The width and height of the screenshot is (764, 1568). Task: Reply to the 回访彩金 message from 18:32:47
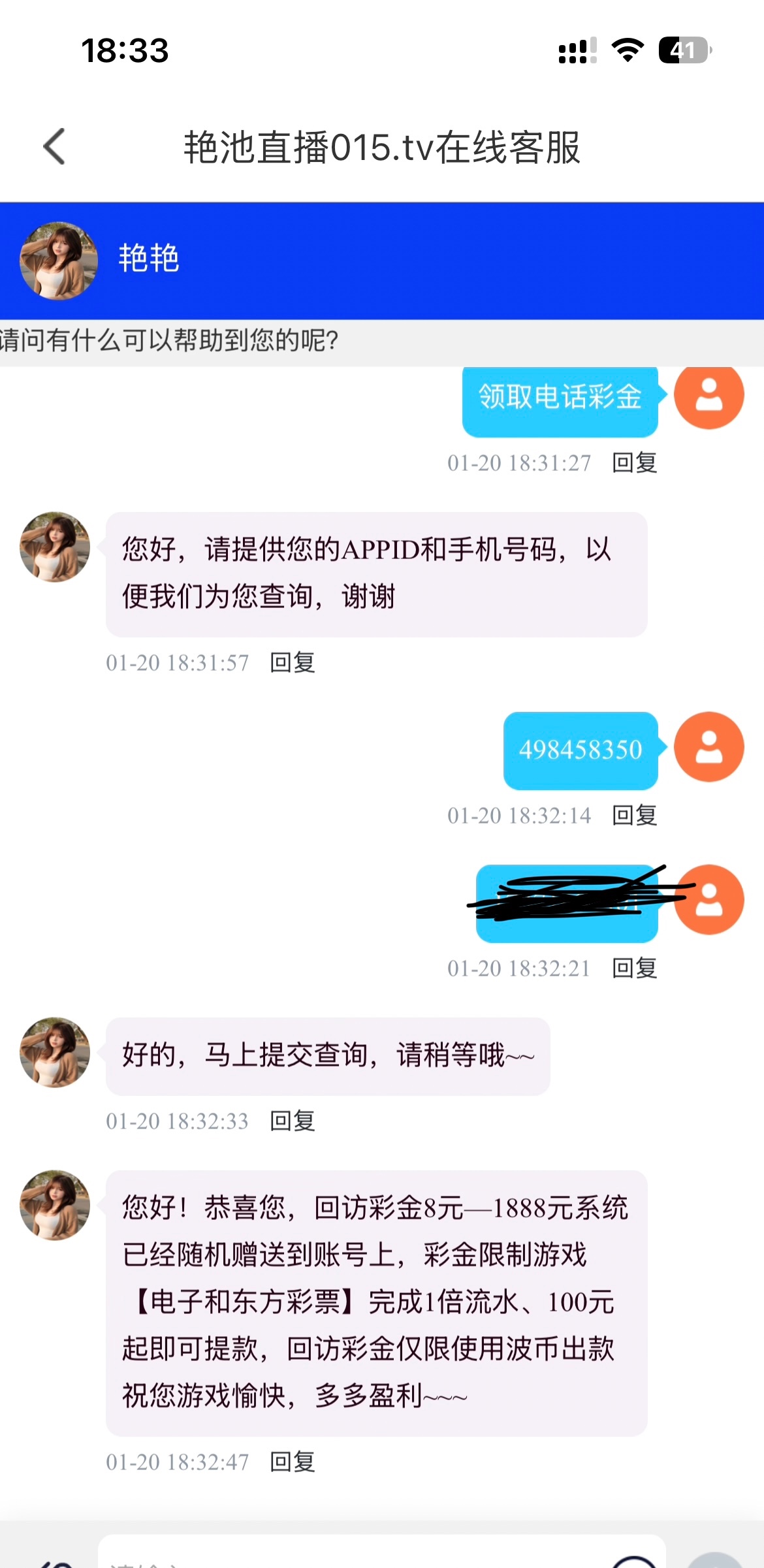293,1462
